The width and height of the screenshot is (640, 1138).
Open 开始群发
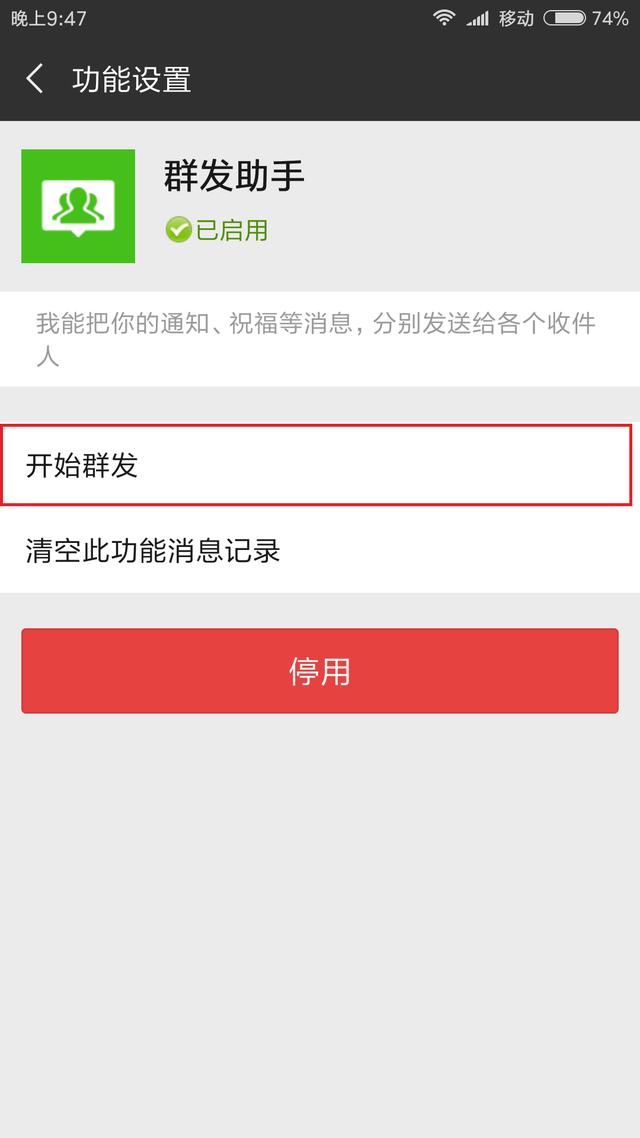(x=315, y=465)
